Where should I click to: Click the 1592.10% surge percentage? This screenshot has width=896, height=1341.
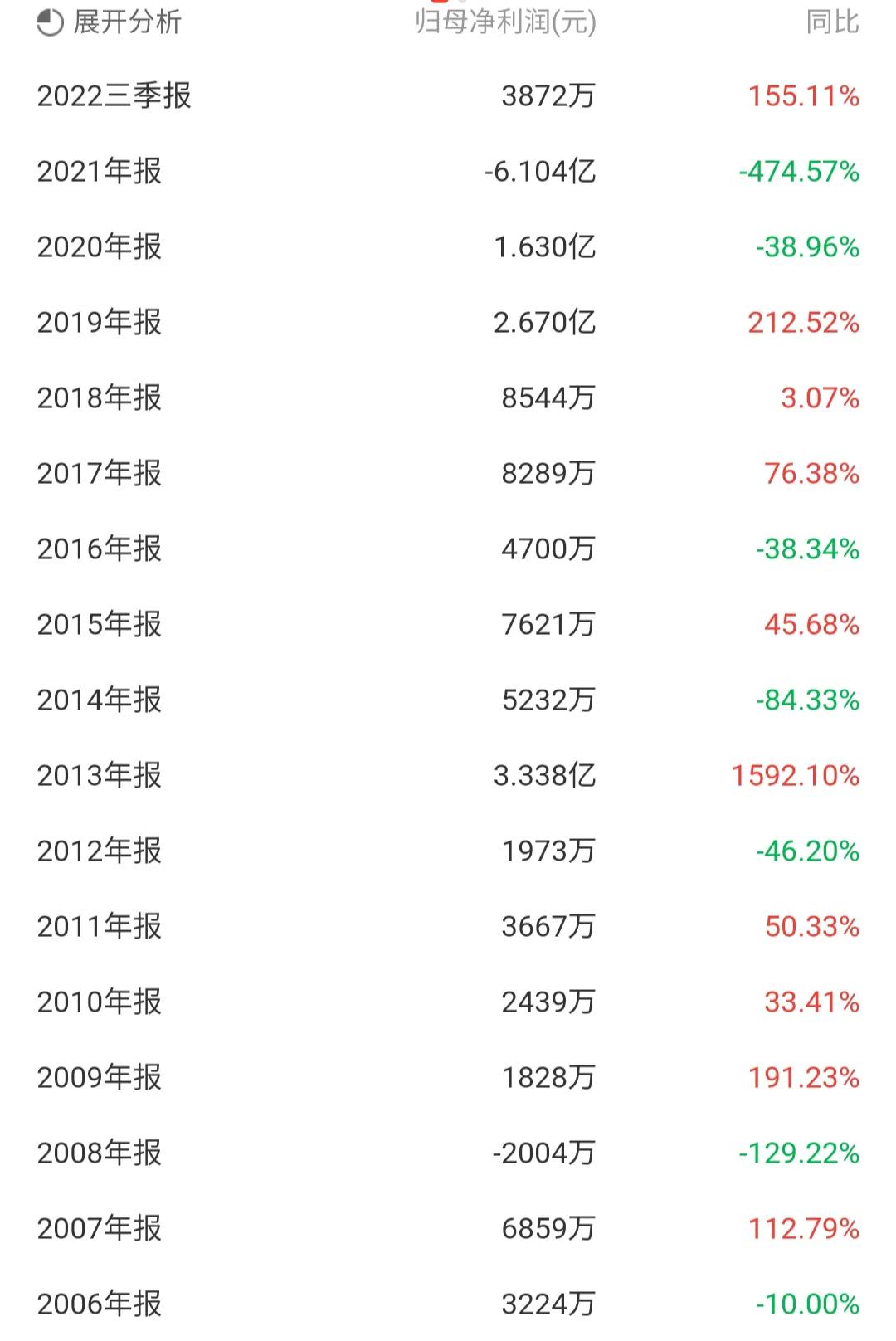pyautogui.click(x=792, y=776)
